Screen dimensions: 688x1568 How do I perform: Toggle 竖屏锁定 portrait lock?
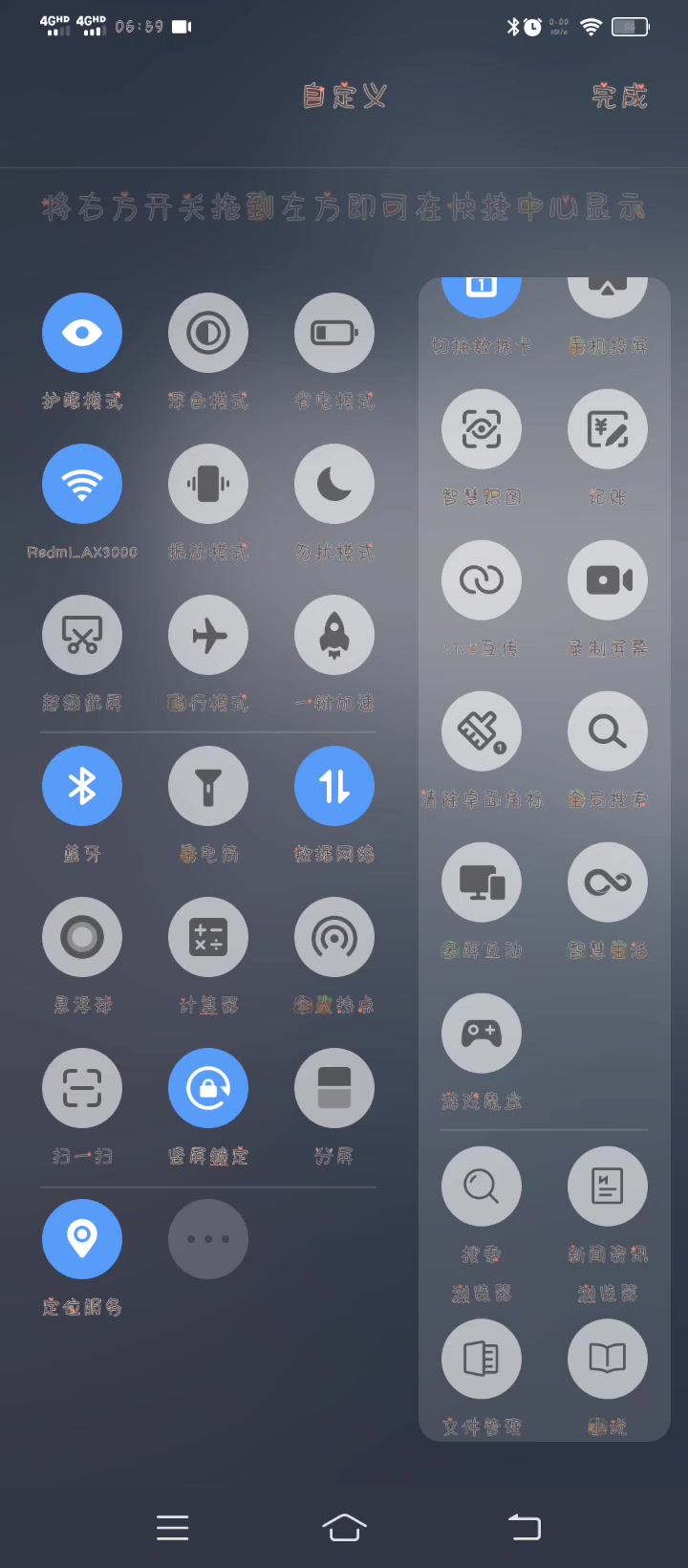(x=208, y=1088)
